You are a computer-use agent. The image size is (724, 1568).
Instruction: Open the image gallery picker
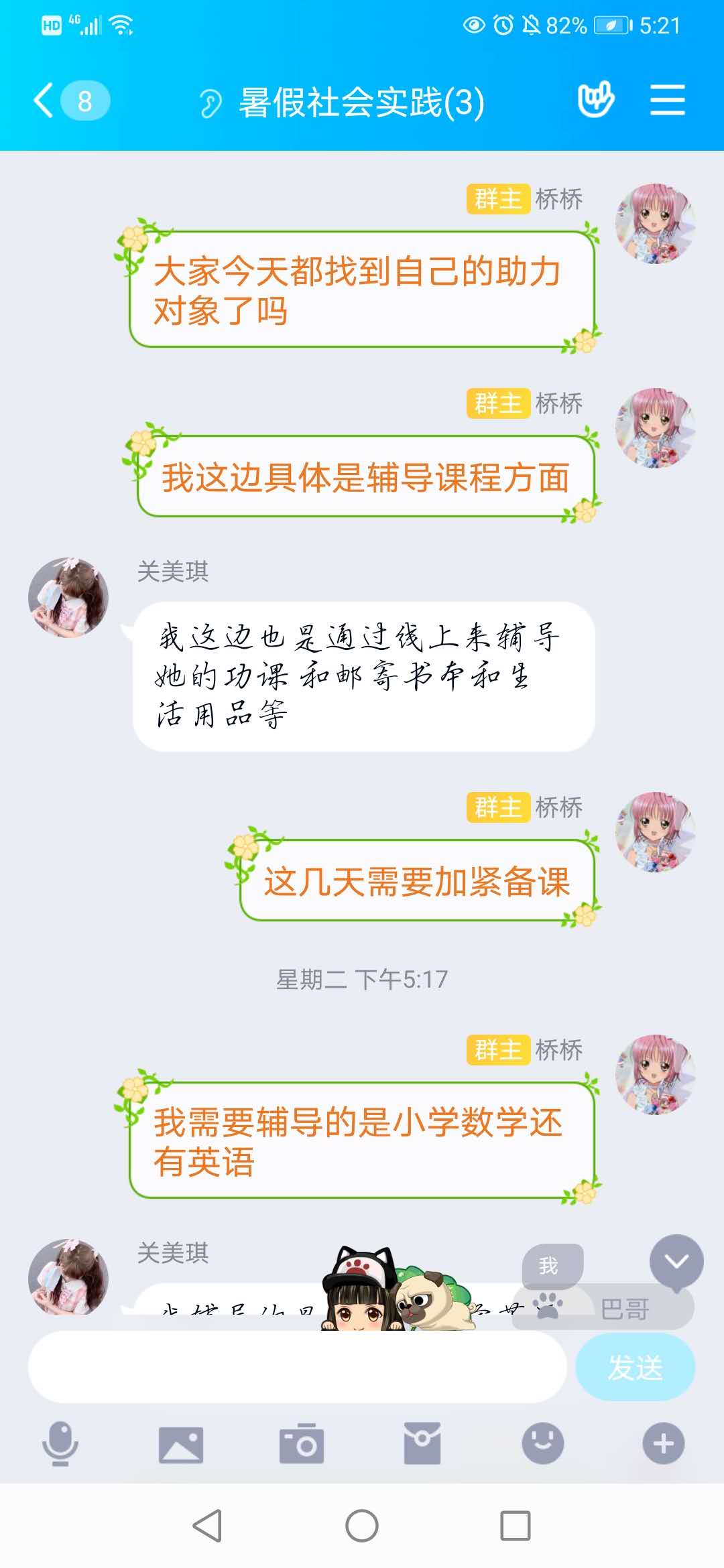(x=181, y=1444)
